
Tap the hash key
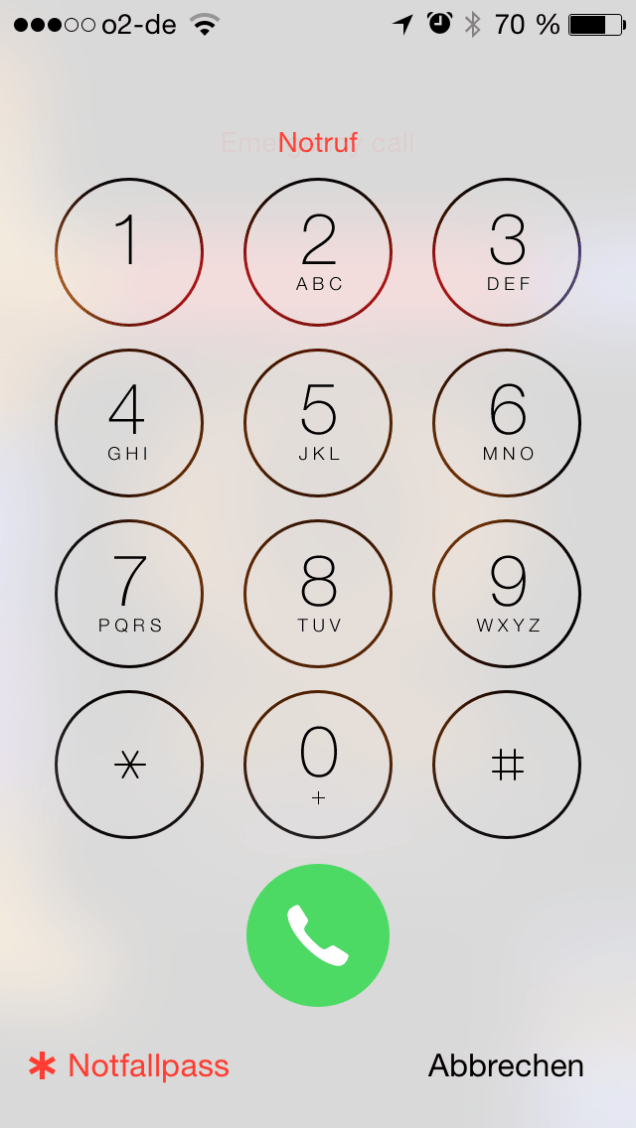click(507, 765)
